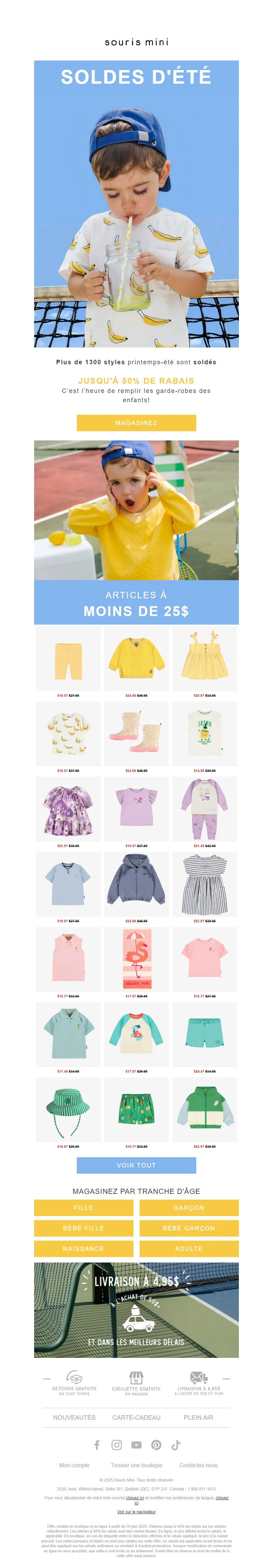Select the BÉBÉ FILLE category
Image resolution: width=273 pixels, height=1568 pixels.
pyautogui.click(x=83, y=1228)
